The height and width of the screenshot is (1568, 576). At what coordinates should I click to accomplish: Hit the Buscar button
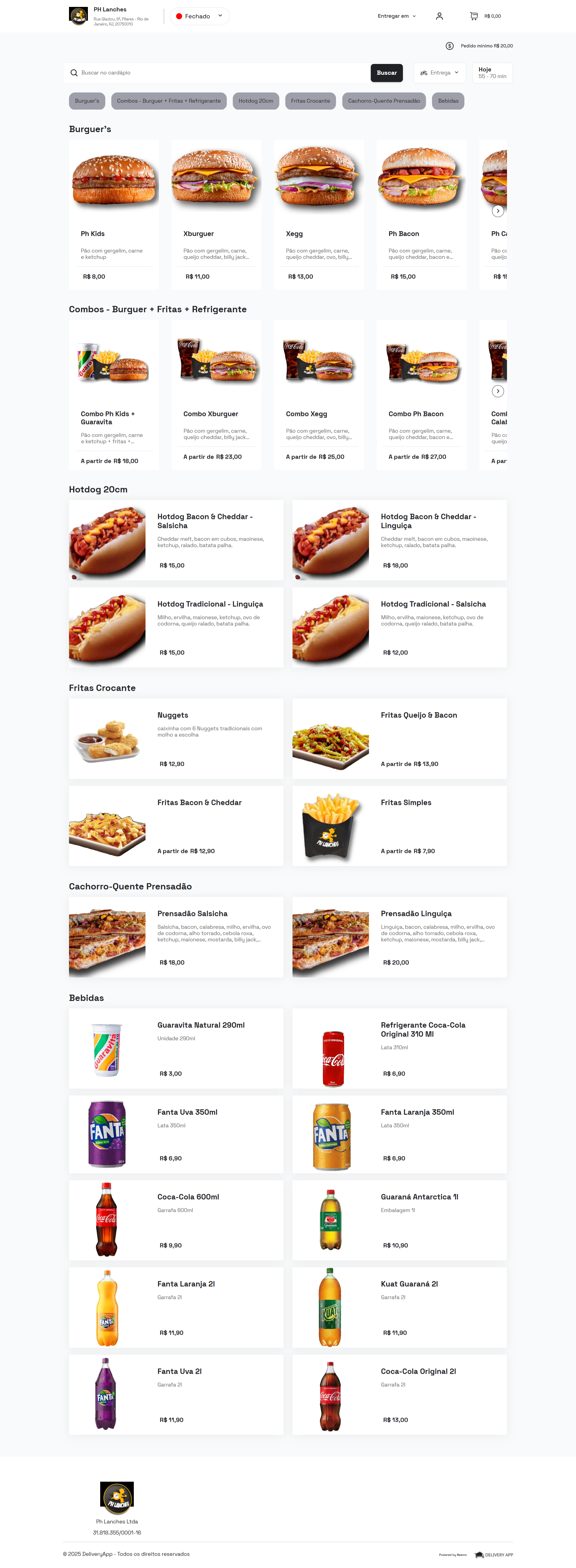pyautogui.click(x=386, y=73)
